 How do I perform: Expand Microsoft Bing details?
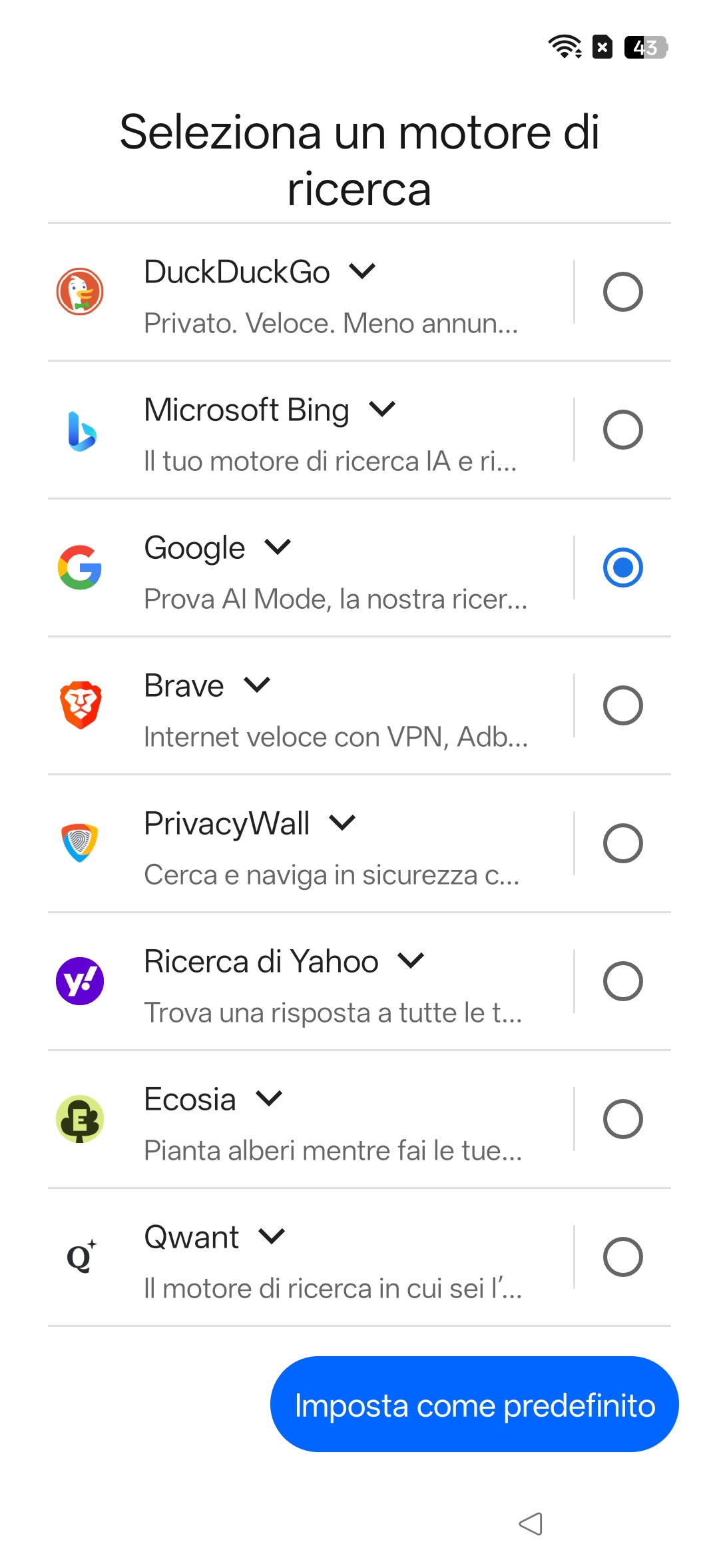tap(382, 409)
